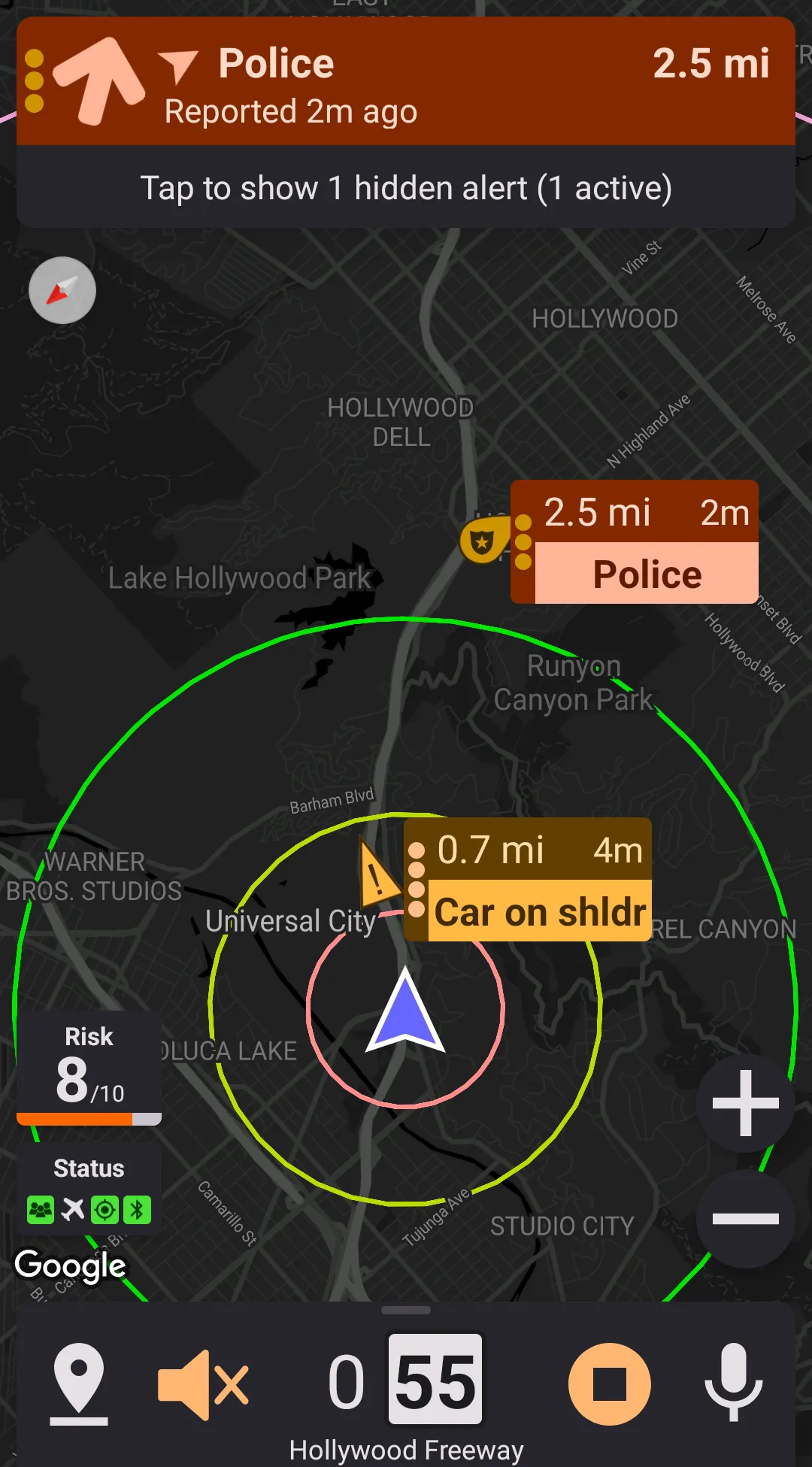This screenshot has height=1467, width=812.
Task: Zoom in with the plus button
Action: 745,1103
